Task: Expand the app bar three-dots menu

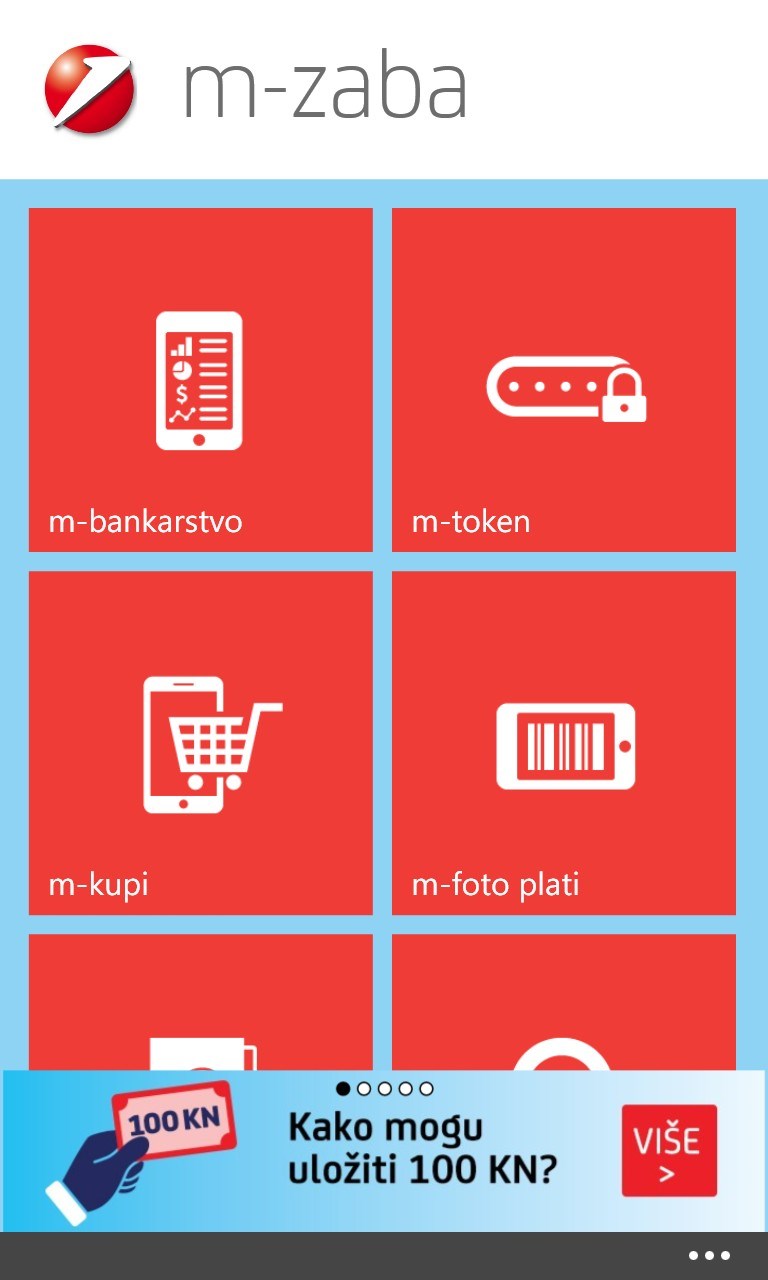Action: tap(709, 1256)
